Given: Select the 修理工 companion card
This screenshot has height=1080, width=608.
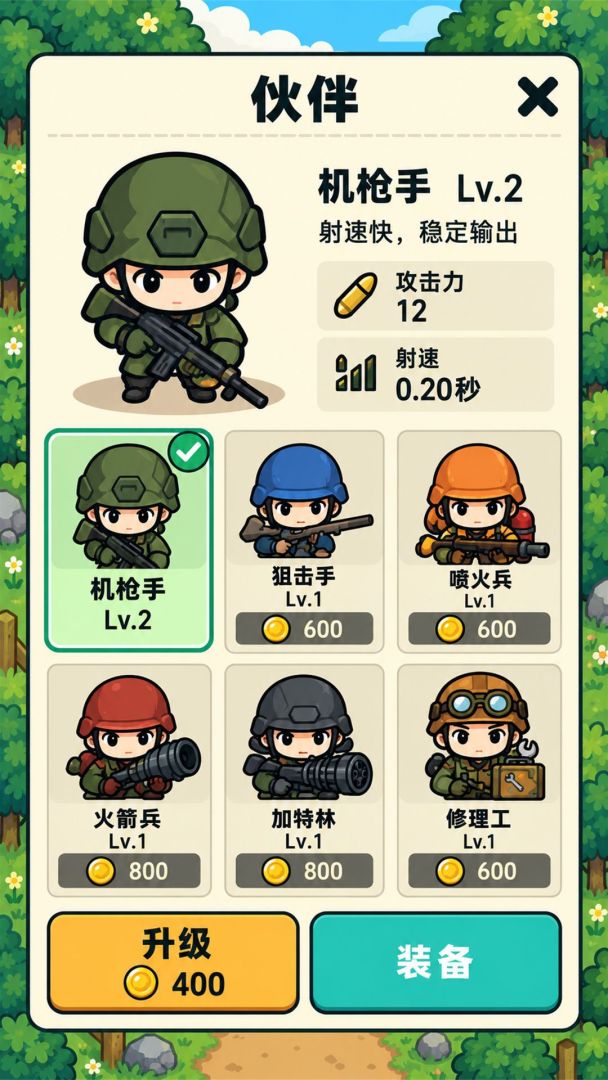Looking at the screenshot, I should [479, 780].
